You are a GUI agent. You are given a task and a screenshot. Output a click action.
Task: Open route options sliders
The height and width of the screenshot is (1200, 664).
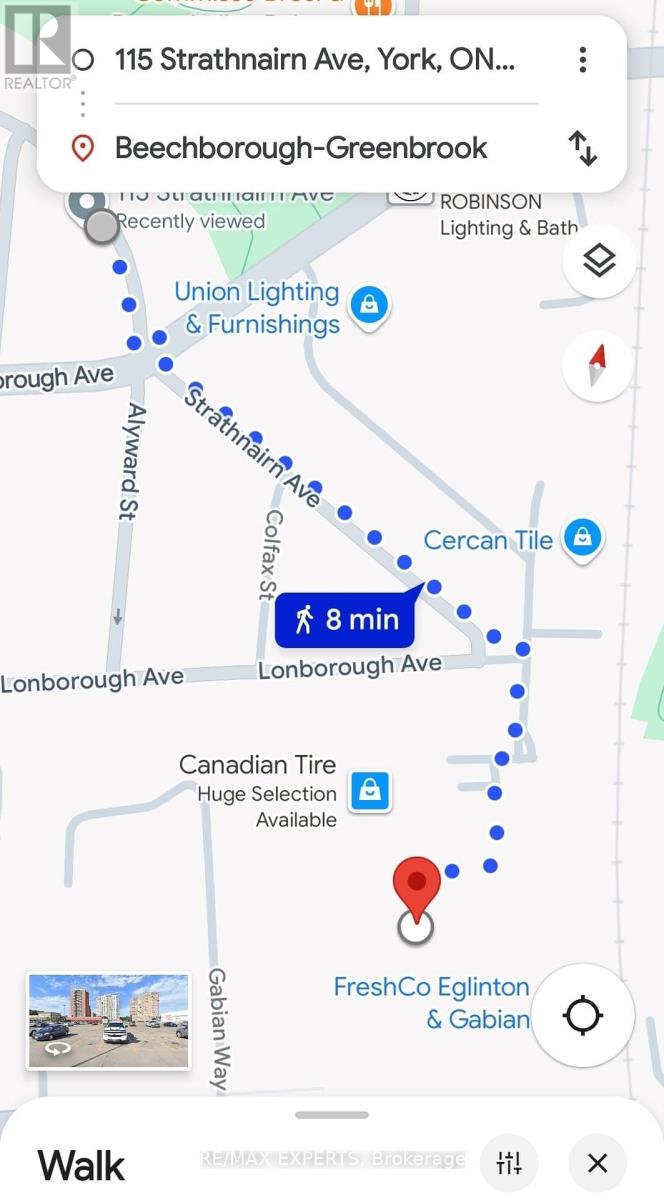(509, 1163)
